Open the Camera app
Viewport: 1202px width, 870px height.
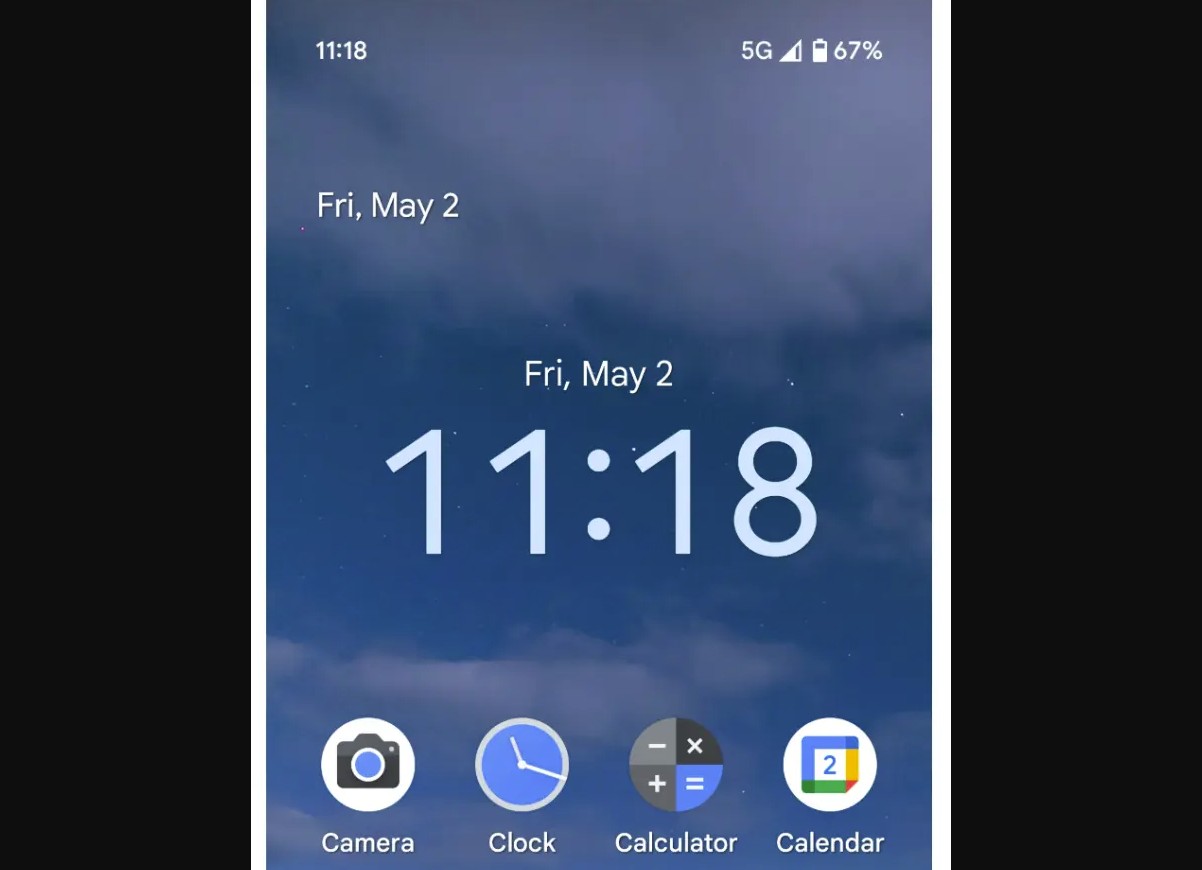(368, 765)
